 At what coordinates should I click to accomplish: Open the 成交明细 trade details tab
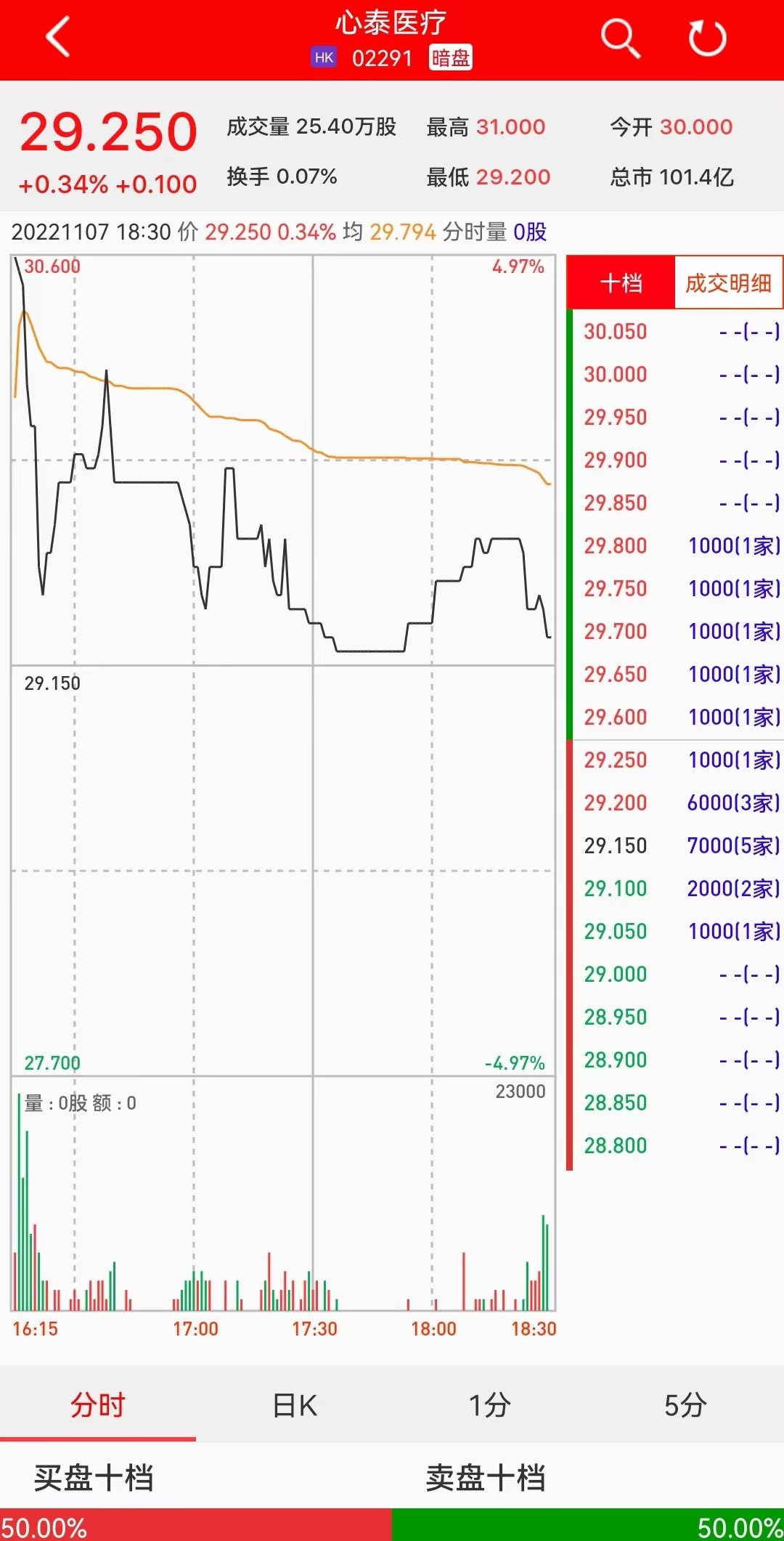[x=728, y=282]
